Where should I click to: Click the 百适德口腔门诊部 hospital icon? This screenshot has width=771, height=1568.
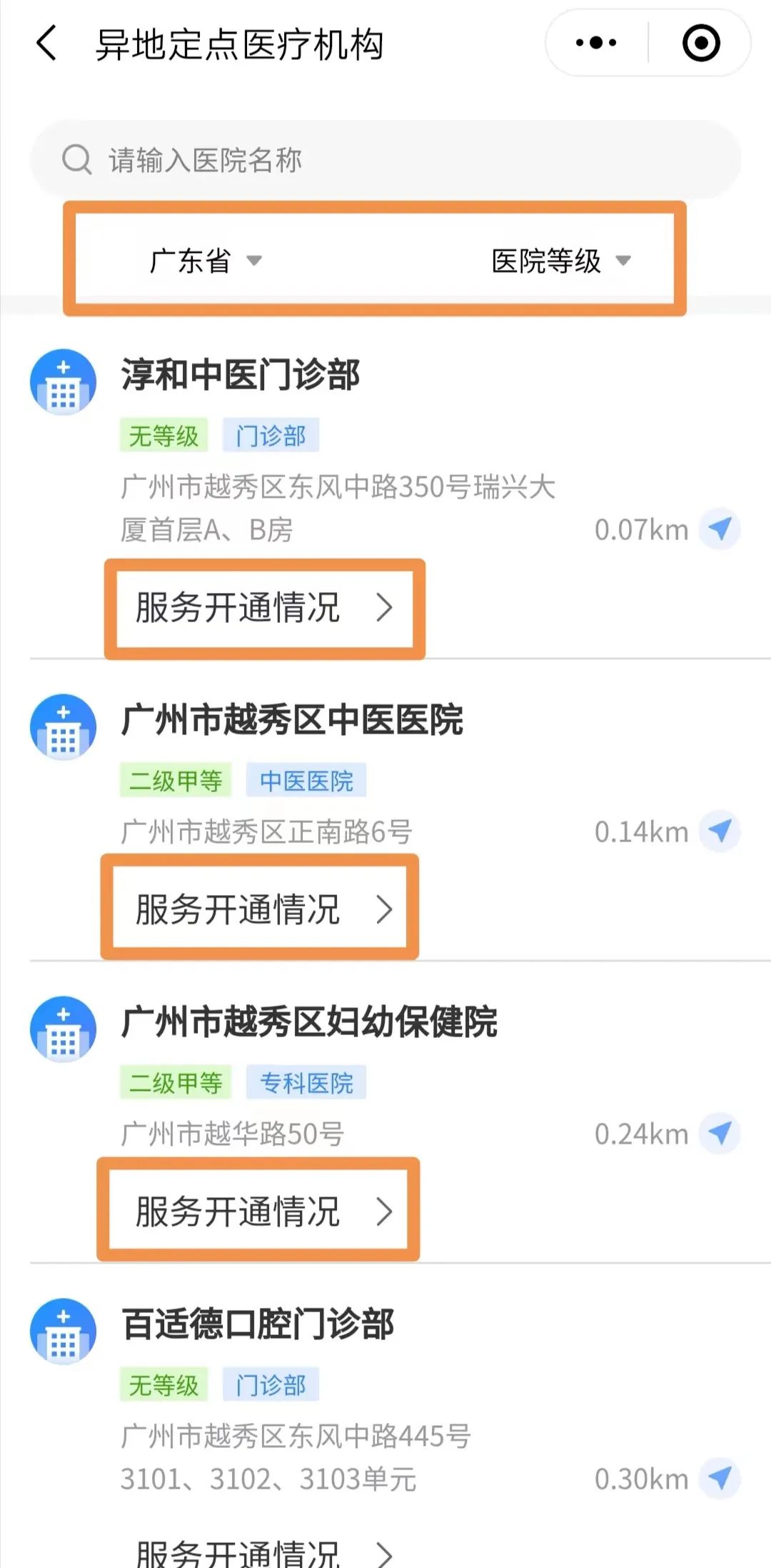pos(63,1333)
